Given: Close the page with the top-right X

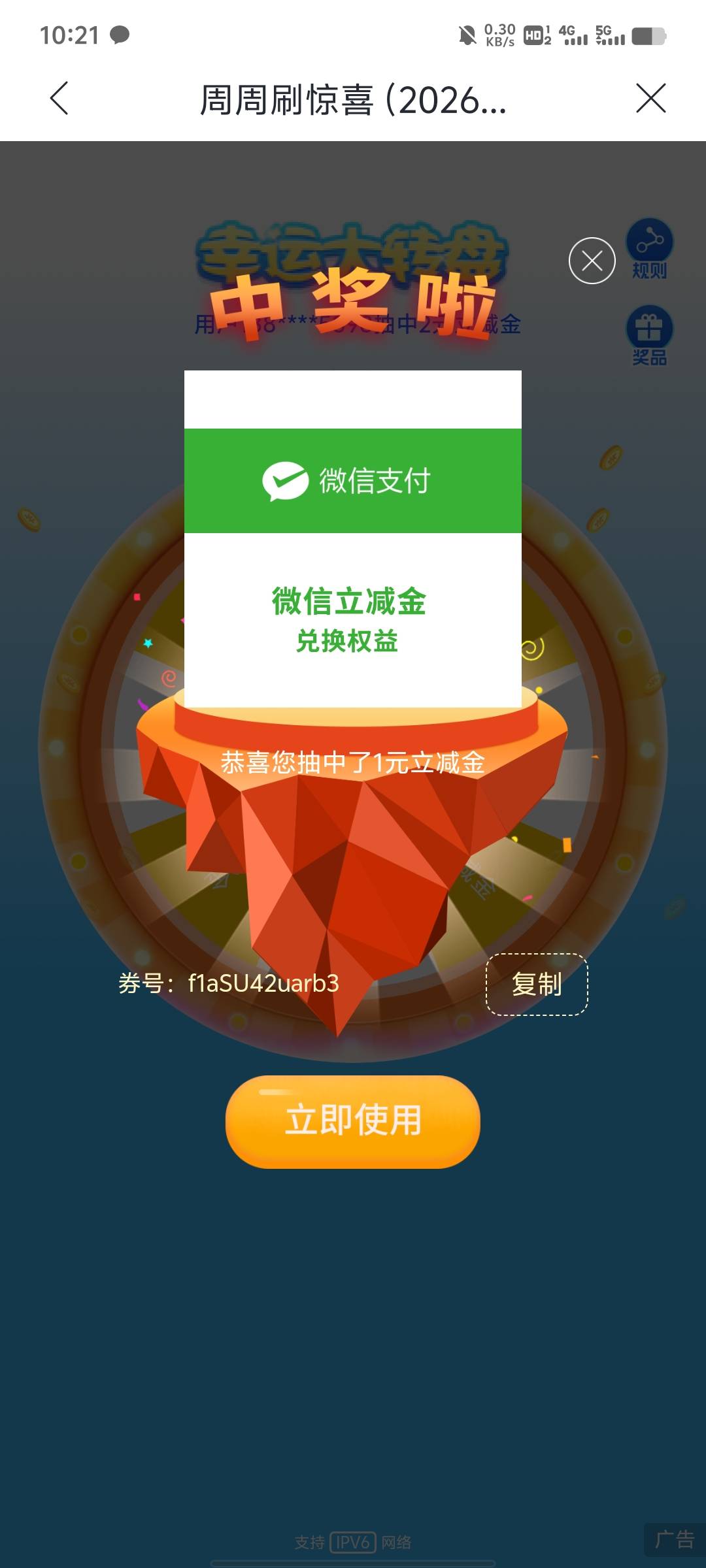Looking at the screenshot, I should [651, 99].
